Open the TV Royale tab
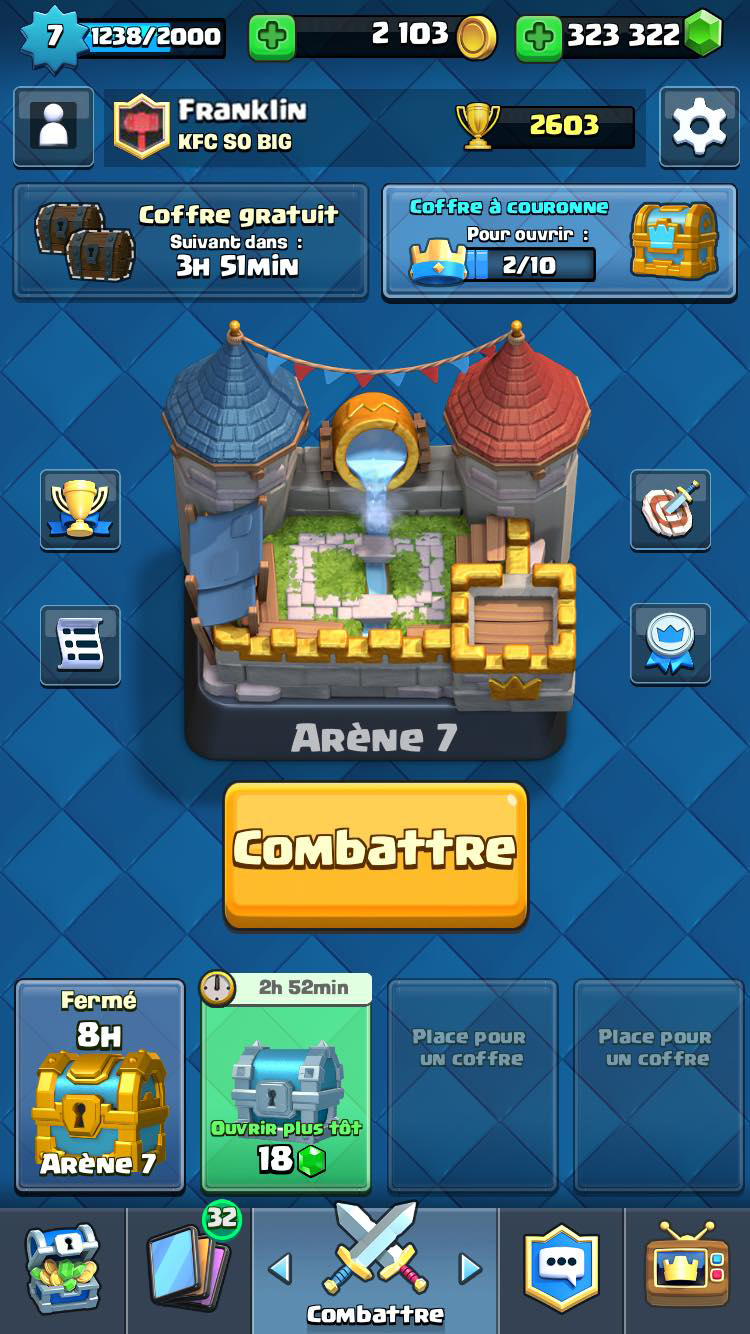 pos(687,1270)
